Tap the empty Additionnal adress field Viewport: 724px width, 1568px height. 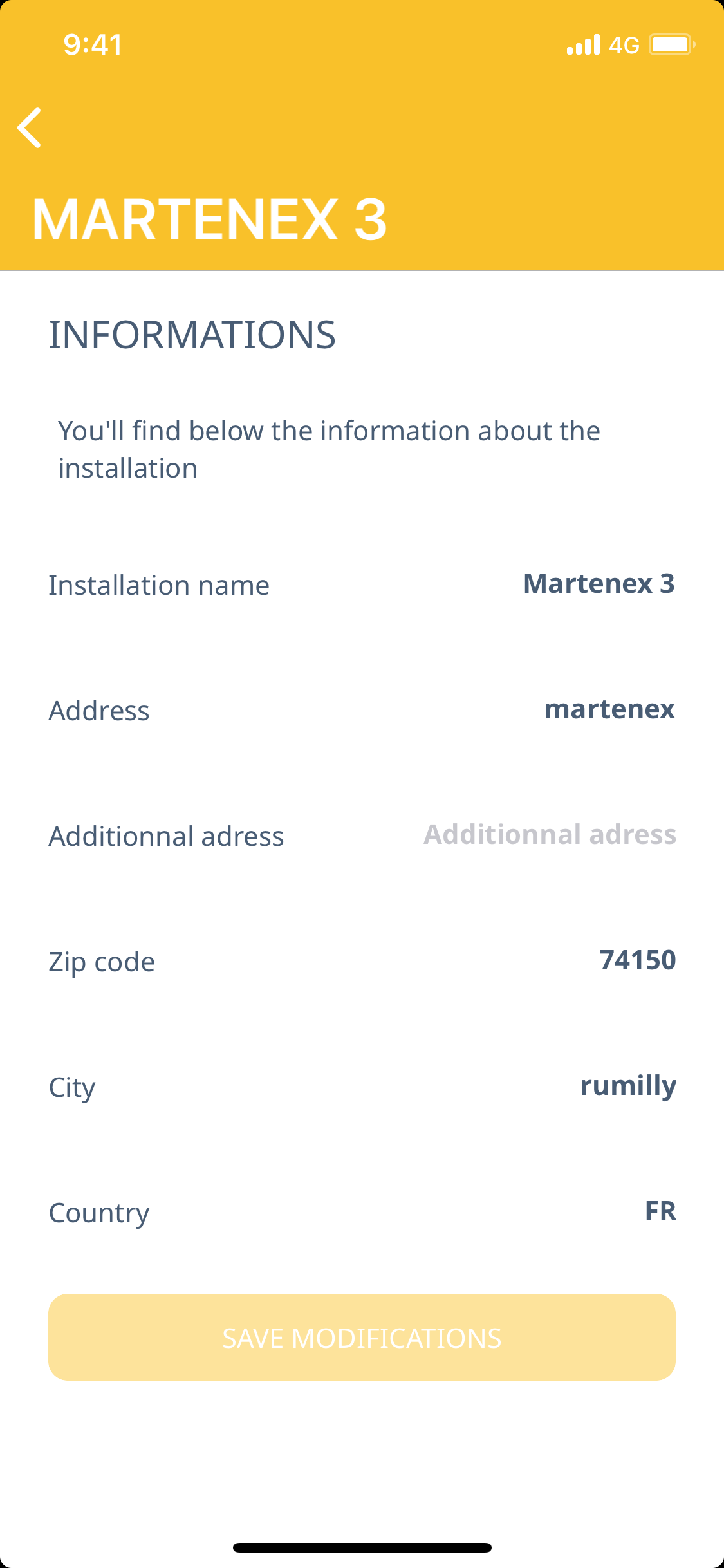(549, 835)
